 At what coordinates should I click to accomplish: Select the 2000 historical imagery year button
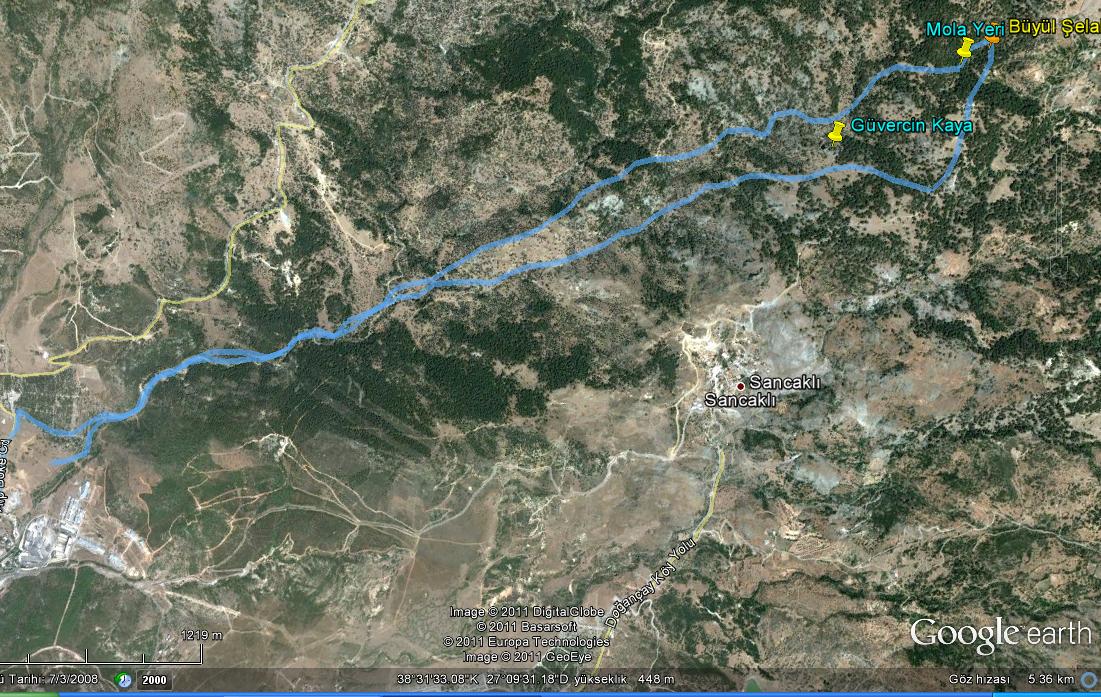click(153, 680)
